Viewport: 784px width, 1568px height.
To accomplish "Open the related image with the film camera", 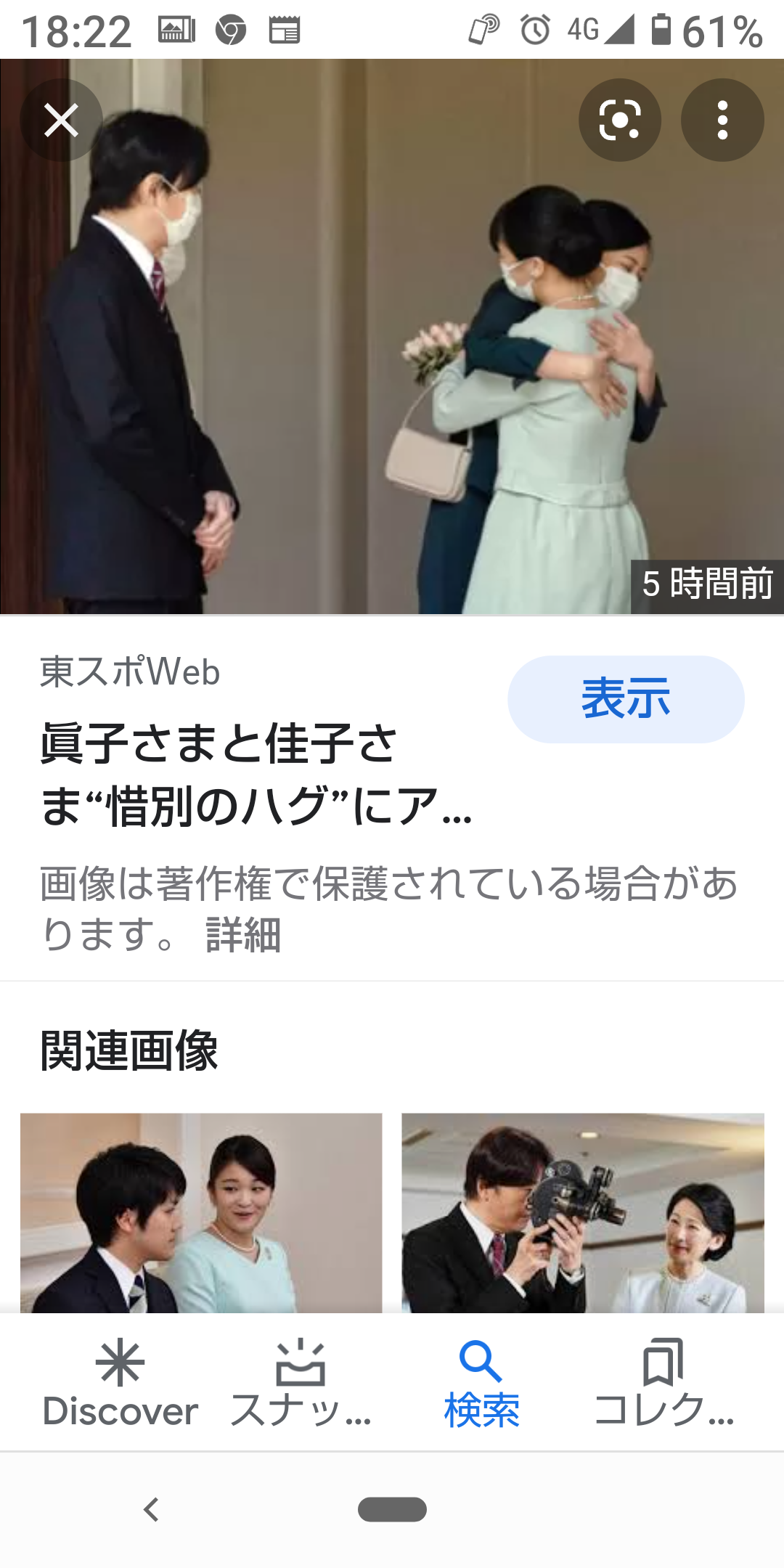I will pos(583,1212).
